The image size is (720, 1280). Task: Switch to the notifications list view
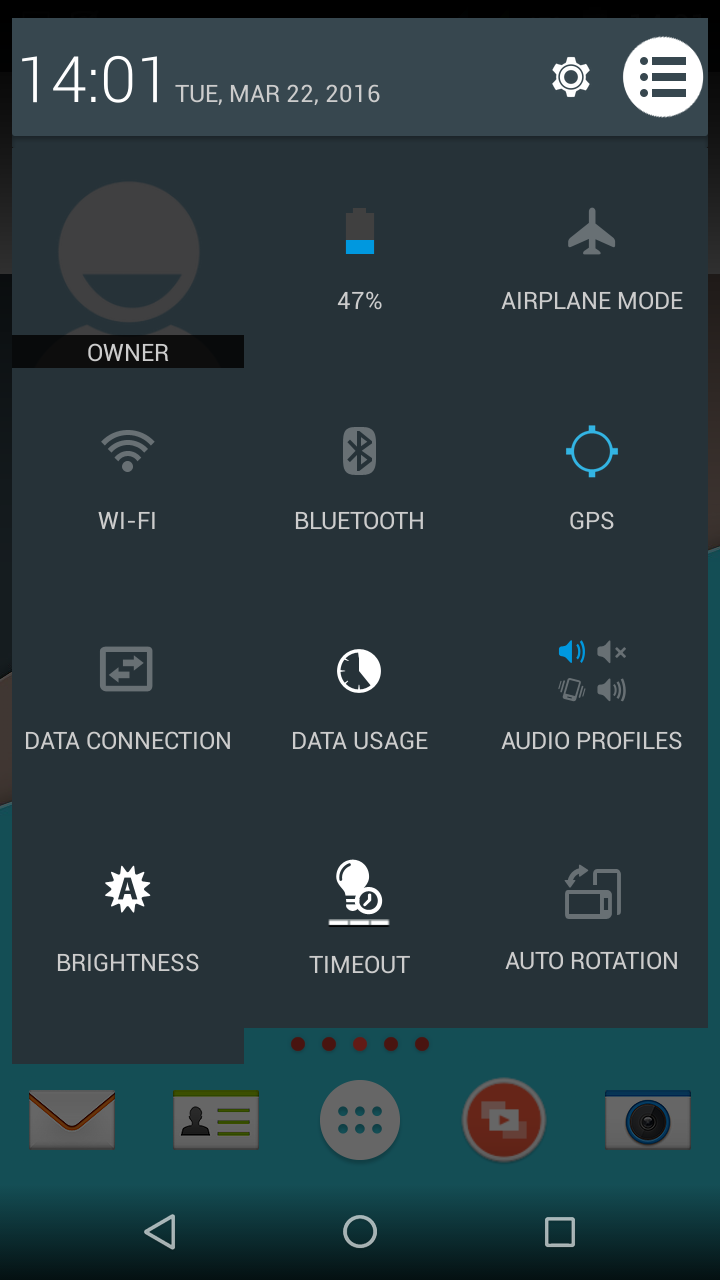tap(663, 77)
